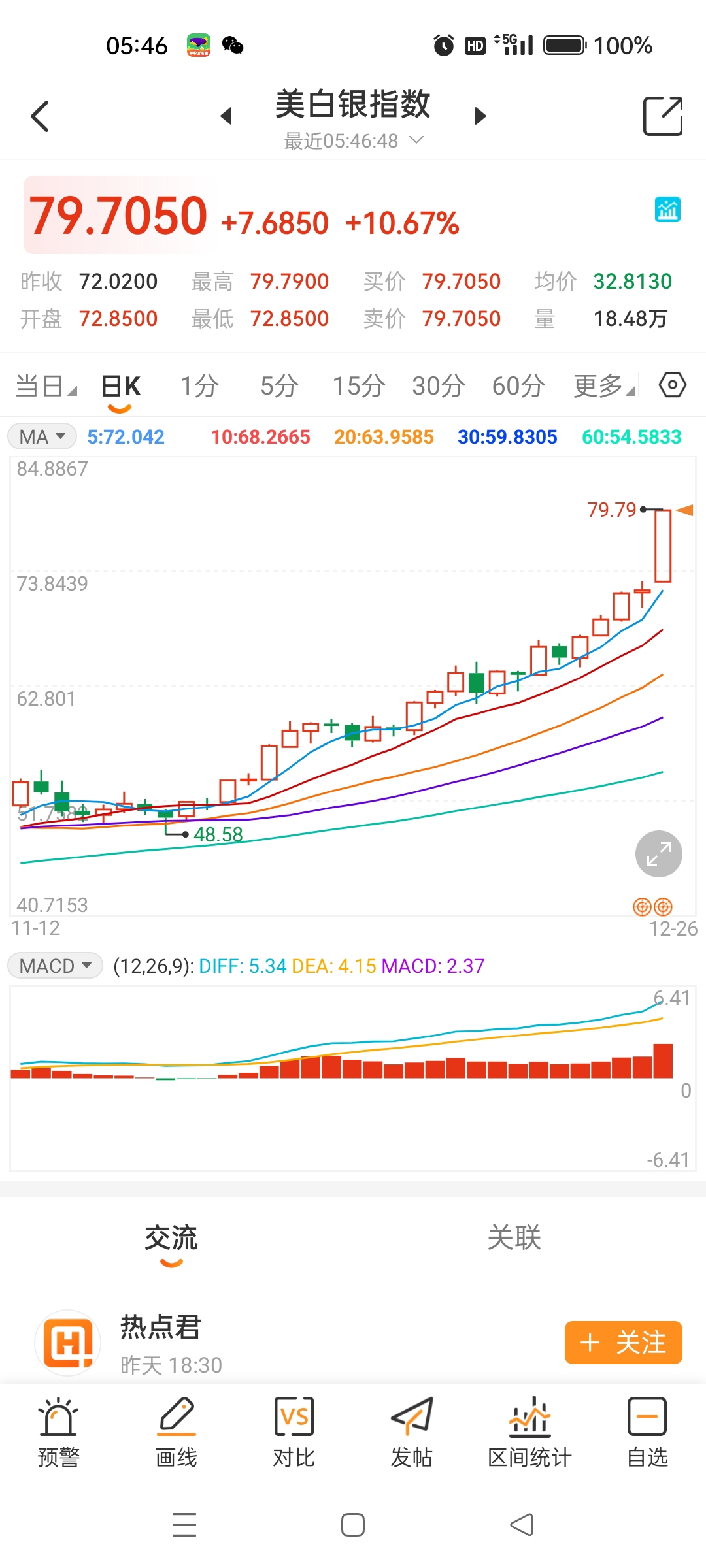Image resolution: width=706 pixels, height=1568 pixels.
Task: Follow 热点君 with 关注 button
Action: (x=623, y=1343)
